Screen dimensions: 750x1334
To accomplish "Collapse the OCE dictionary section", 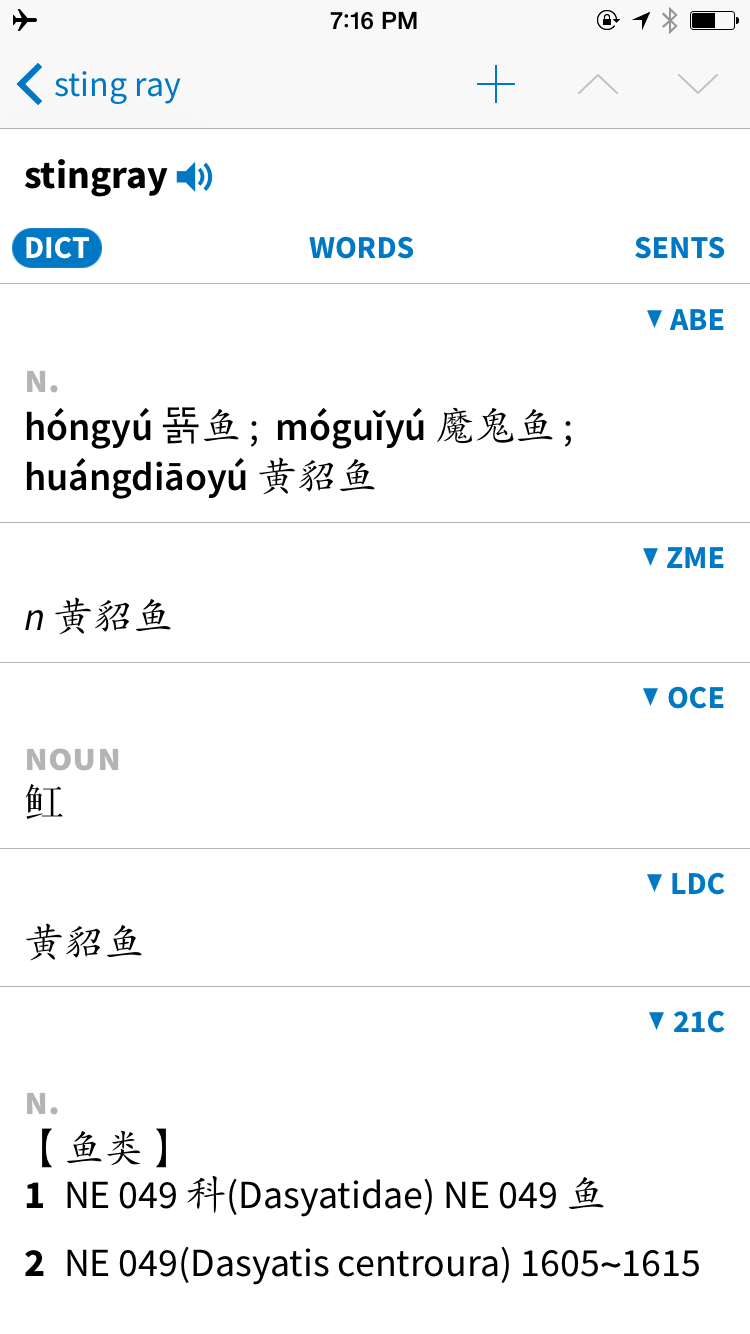I will click(684, 698).
